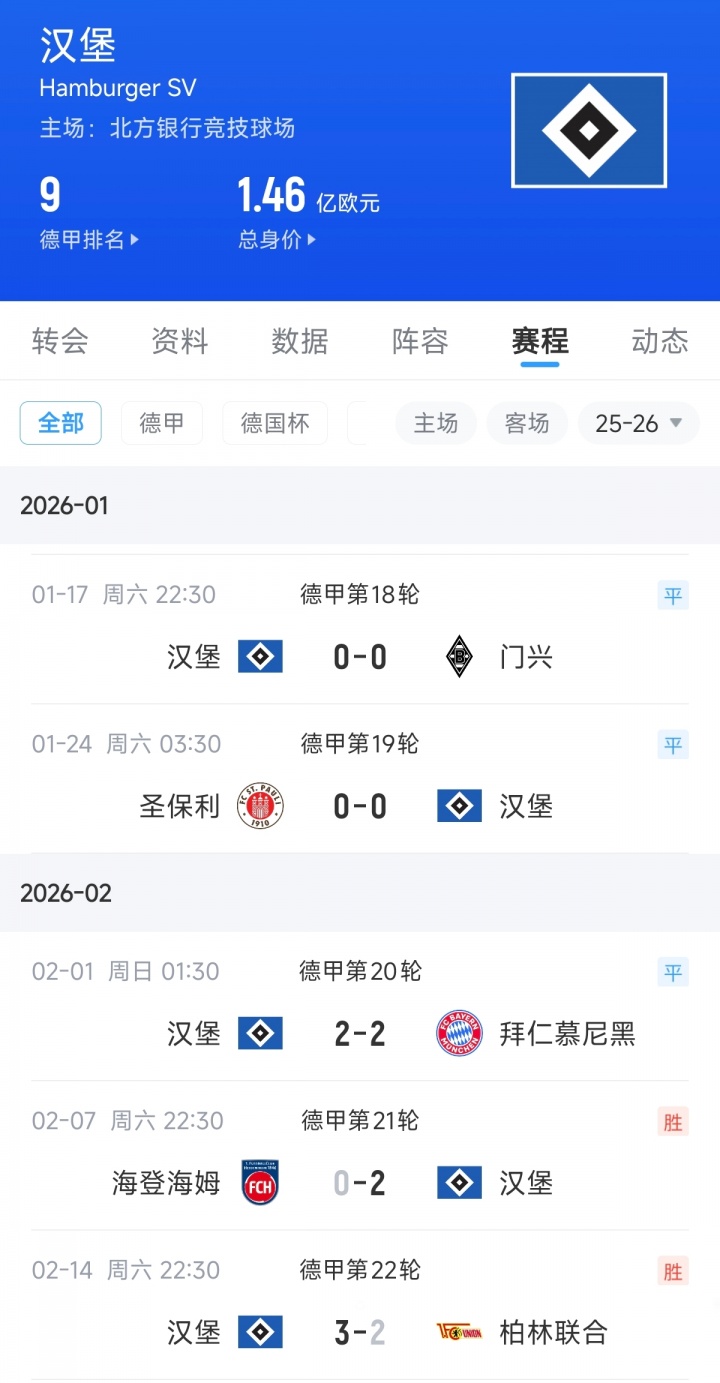The width and height of the screenshot is (720, 1383).
Task: Click the Hamburger SV club crest logo
Action: 588,131
